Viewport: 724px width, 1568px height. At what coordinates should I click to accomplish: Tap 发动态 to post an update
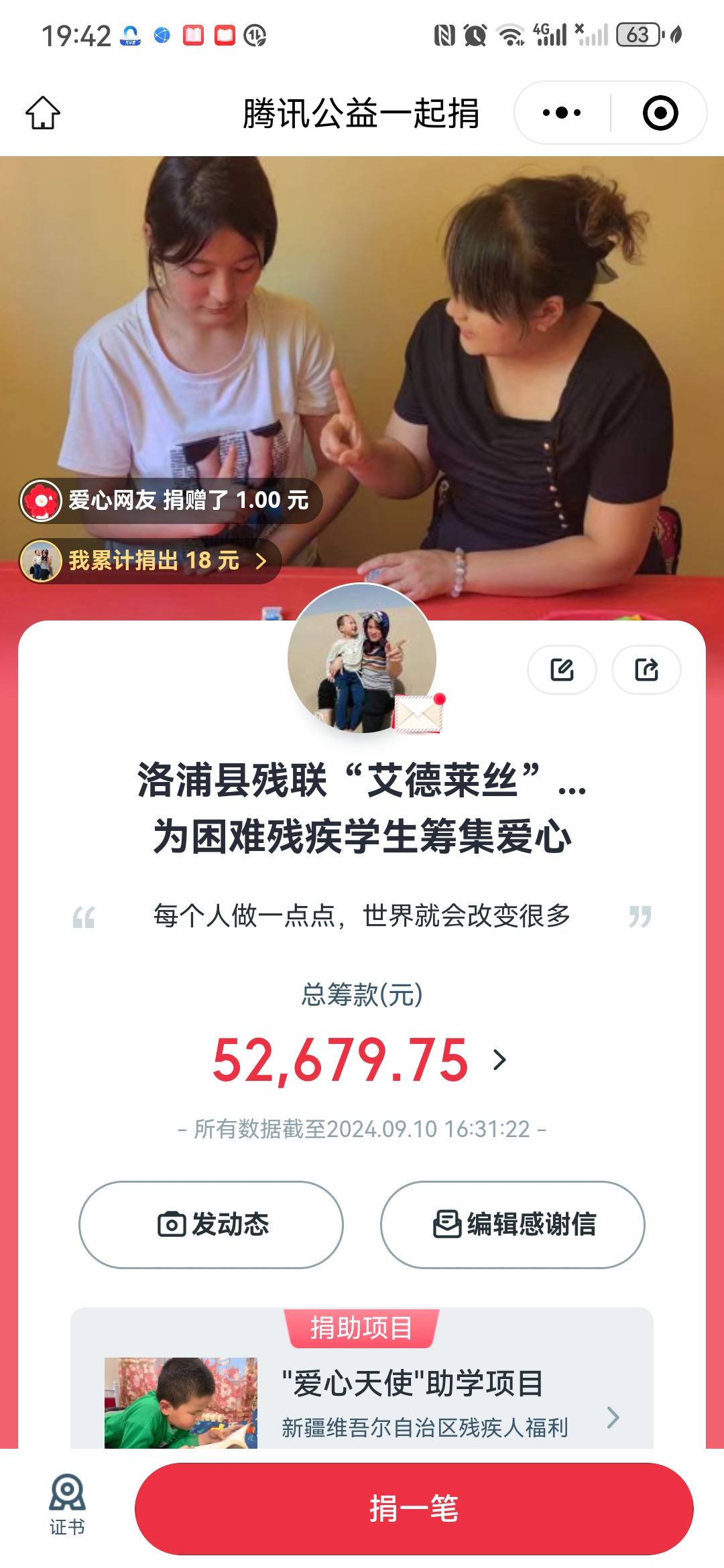click(211, 1224)
